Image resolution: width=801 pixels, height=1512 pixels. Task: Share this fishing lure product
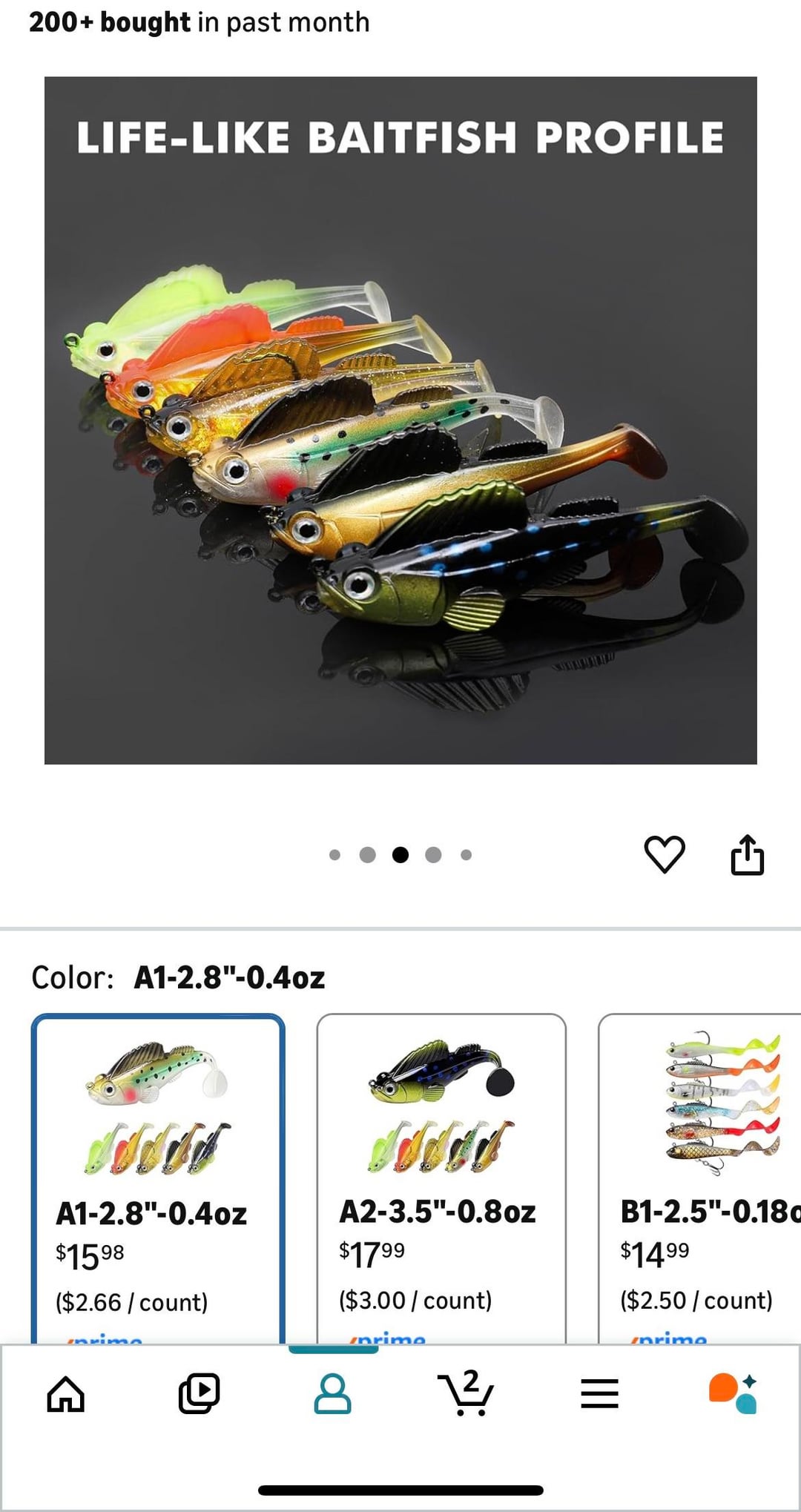click(747, 855)
